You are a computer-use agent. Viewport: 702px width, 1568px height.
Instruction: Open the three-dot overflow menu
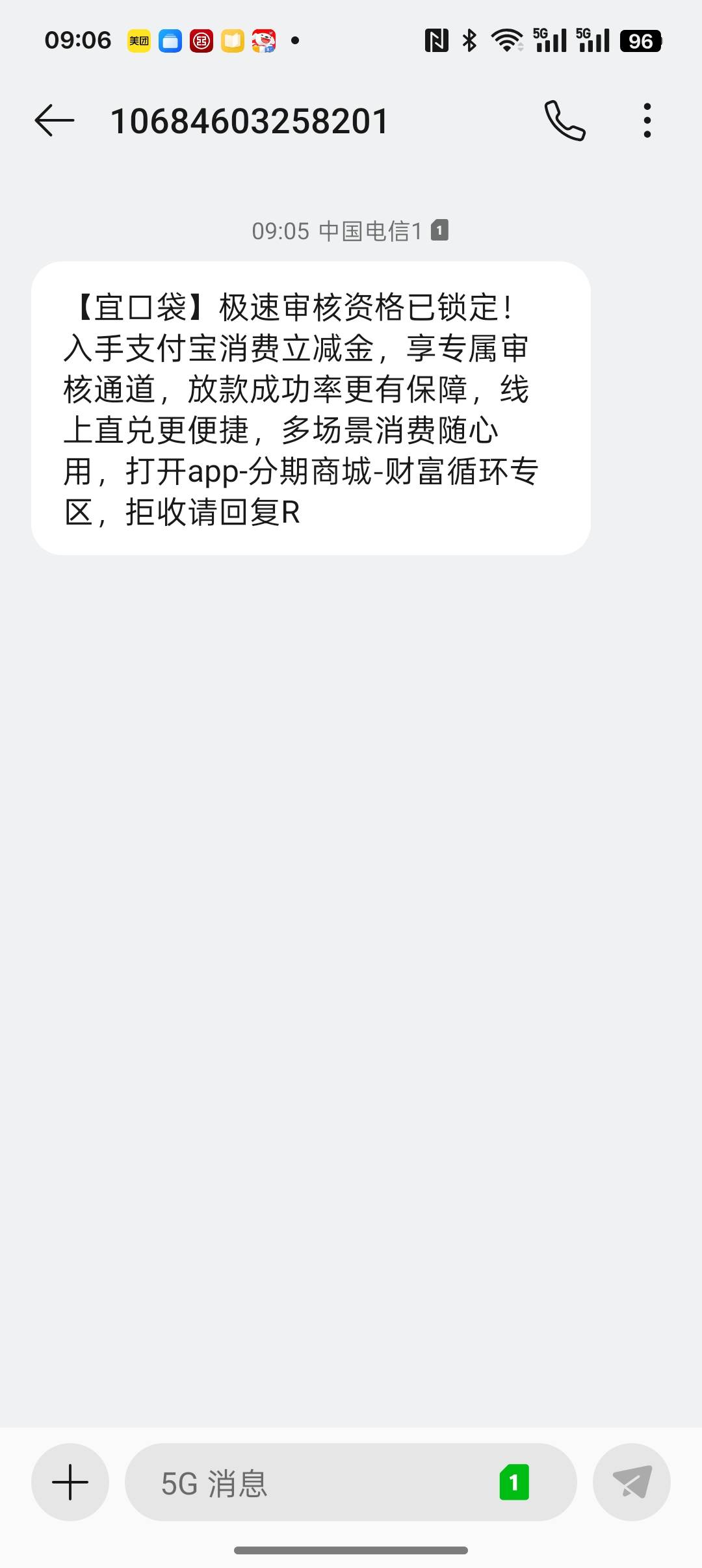tap(647, 121)
